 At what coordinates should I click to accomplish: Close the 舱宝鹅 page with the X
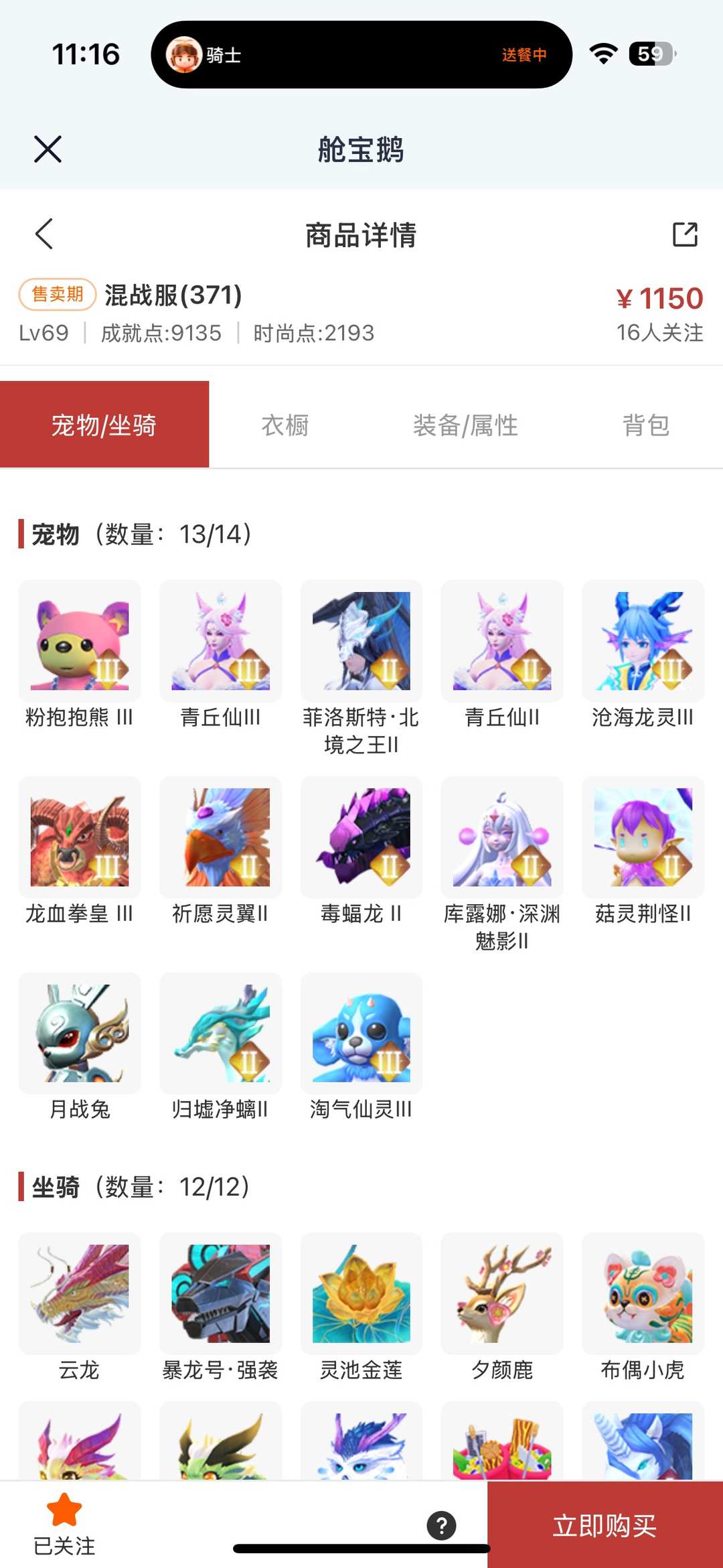[48, 149]
